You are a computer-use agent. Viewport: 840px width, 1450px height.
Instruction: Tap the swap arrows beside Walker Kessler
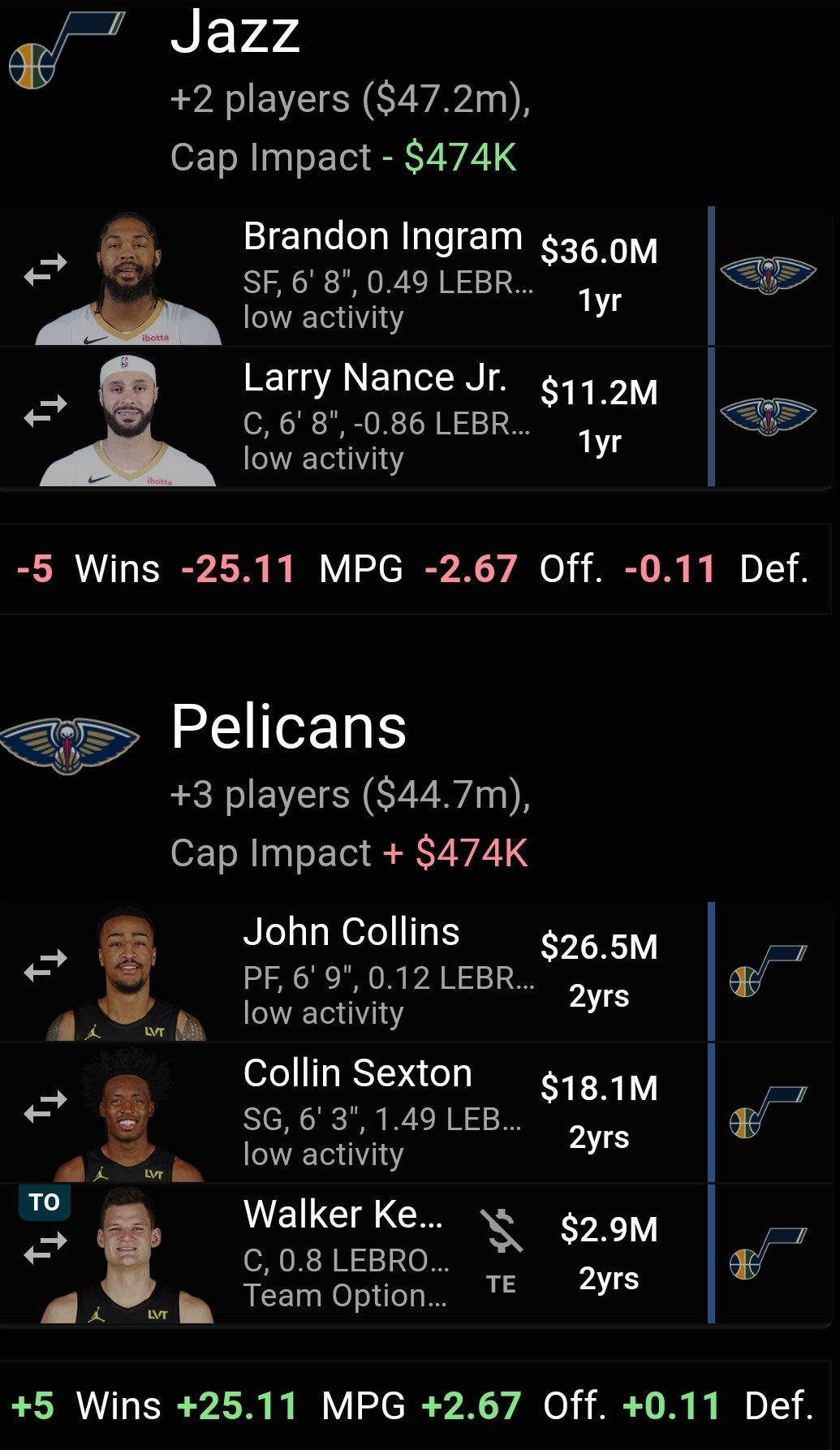45,1248
